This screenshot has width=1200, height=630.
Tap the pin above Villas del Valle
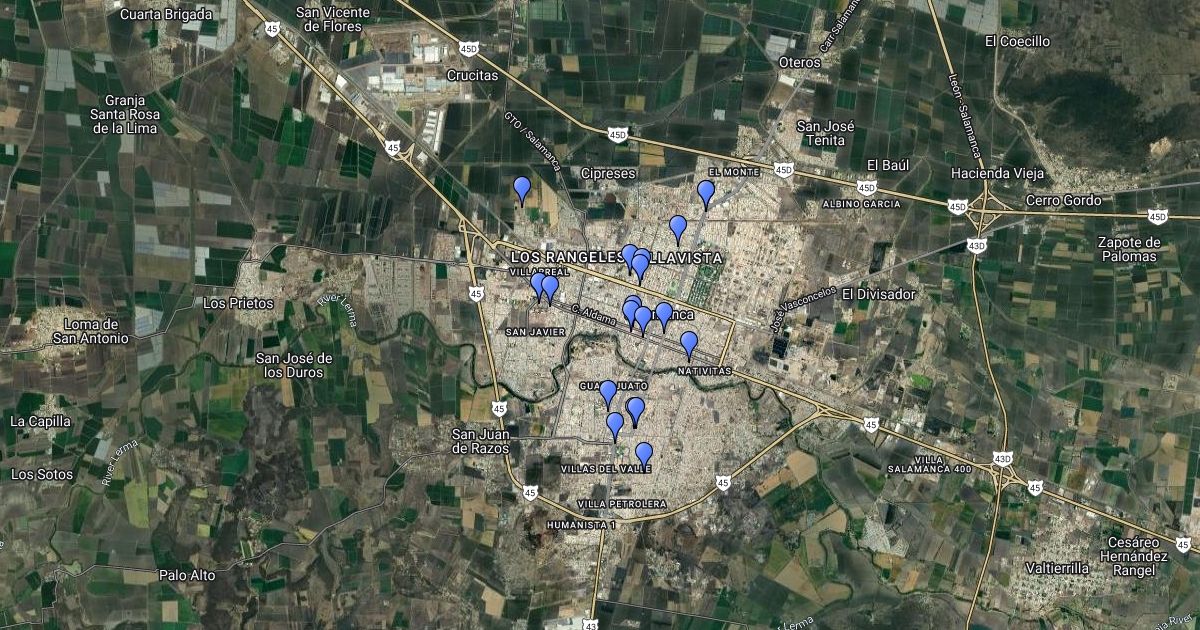pyautogui.click(x=644, y=454)
